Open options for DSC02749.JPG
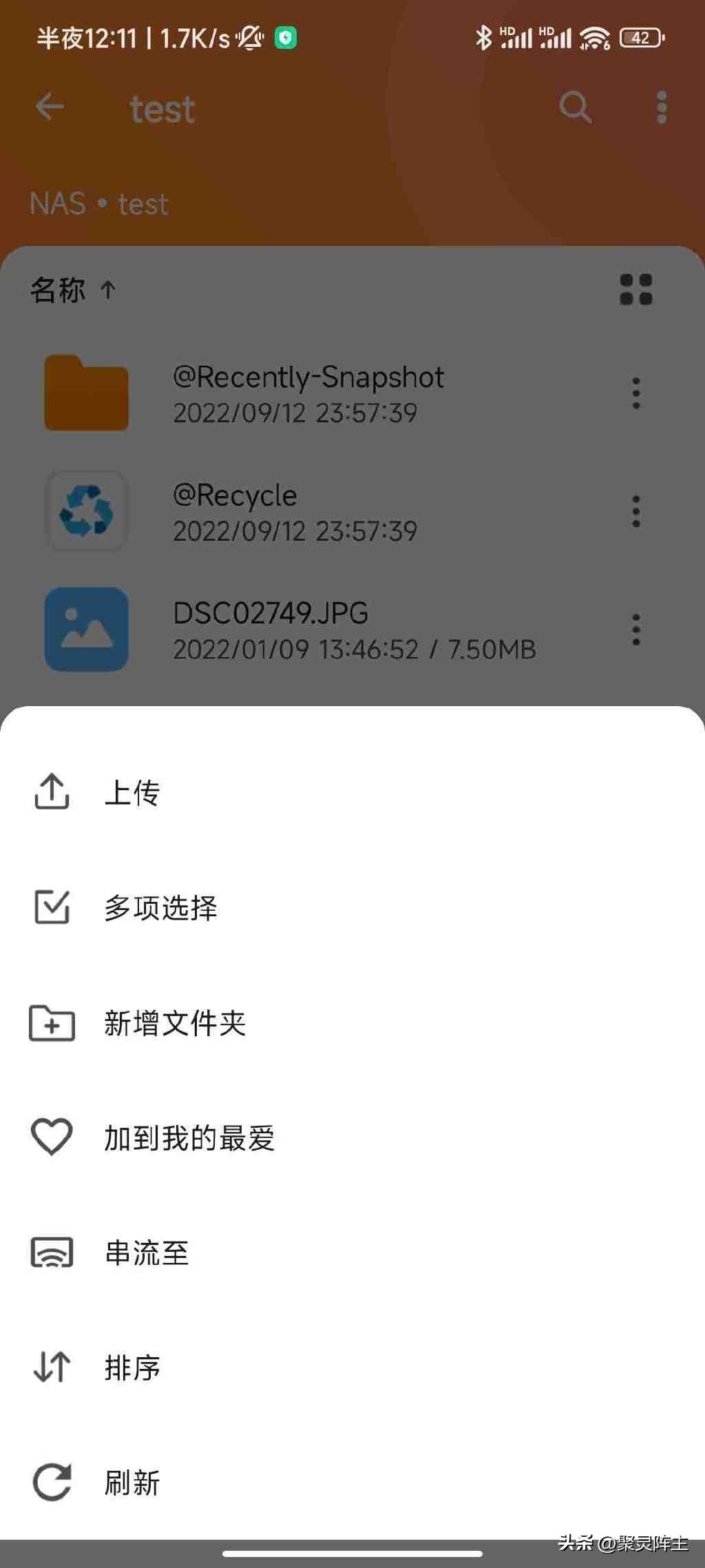This screenshot has width=705, height=1568. pos(634,630)
